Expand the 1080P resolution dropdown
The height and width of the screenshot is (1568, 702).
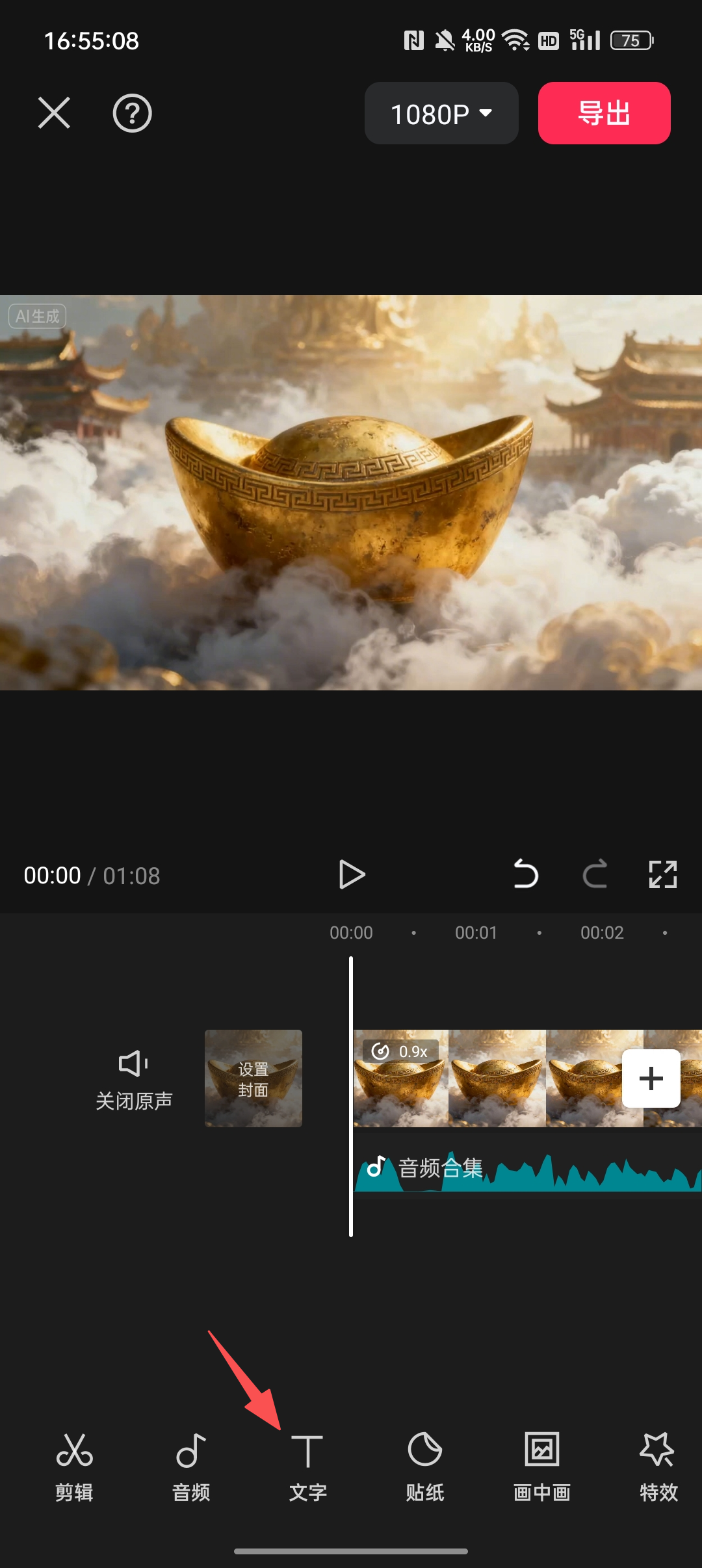click(441, 114)
